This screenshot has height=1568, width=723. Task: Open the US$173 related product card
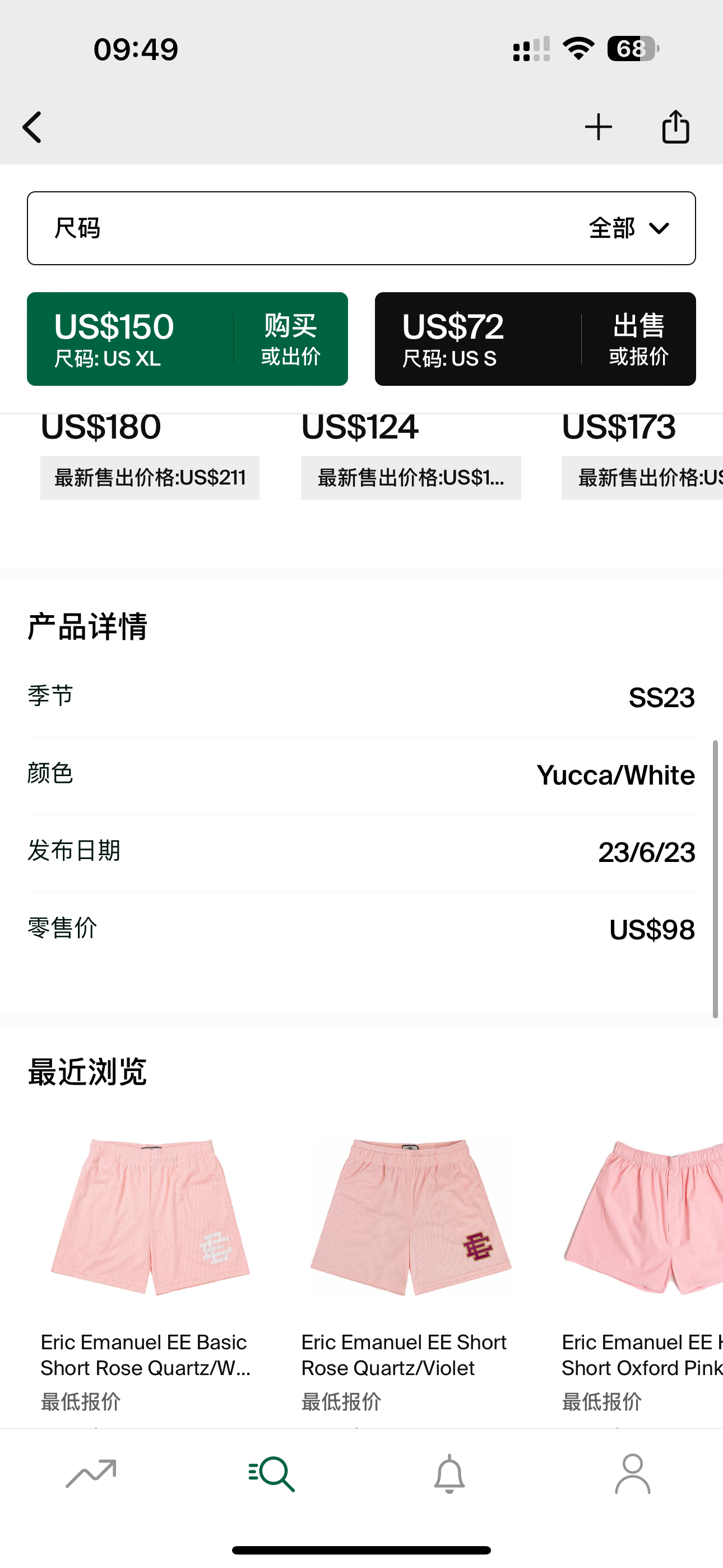(642, 456)
